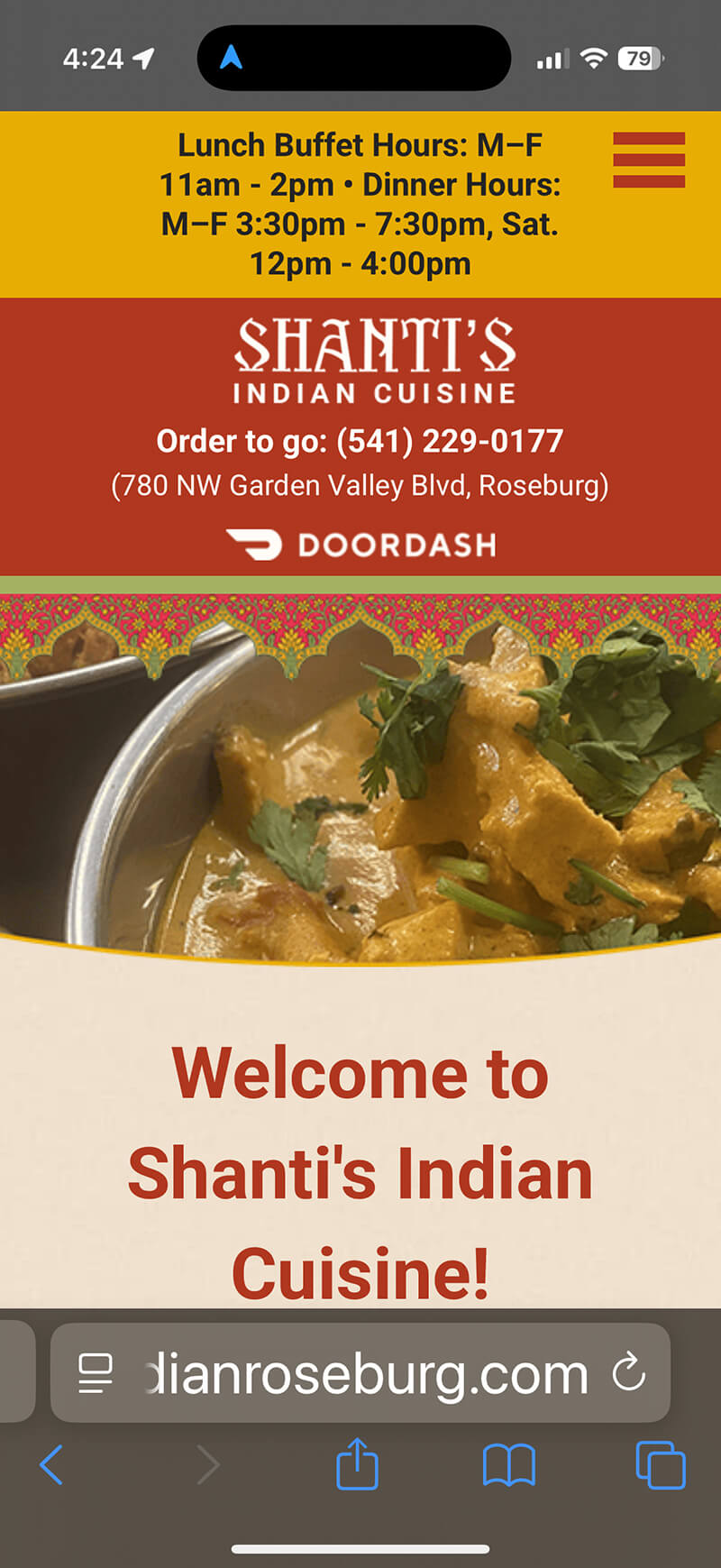721x1568 pixels.
Task: Open Safari bookmarks
Action: click(x=509, y=1464)
